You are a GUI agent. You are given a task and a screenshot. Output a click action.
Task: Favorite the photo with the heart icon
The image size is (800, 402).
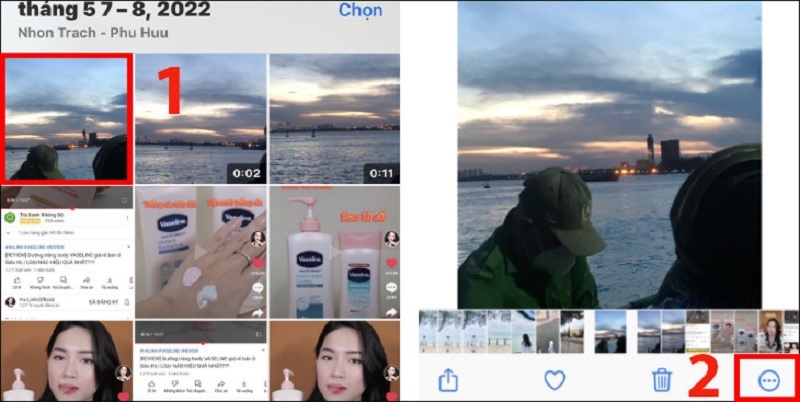(555, 380)
